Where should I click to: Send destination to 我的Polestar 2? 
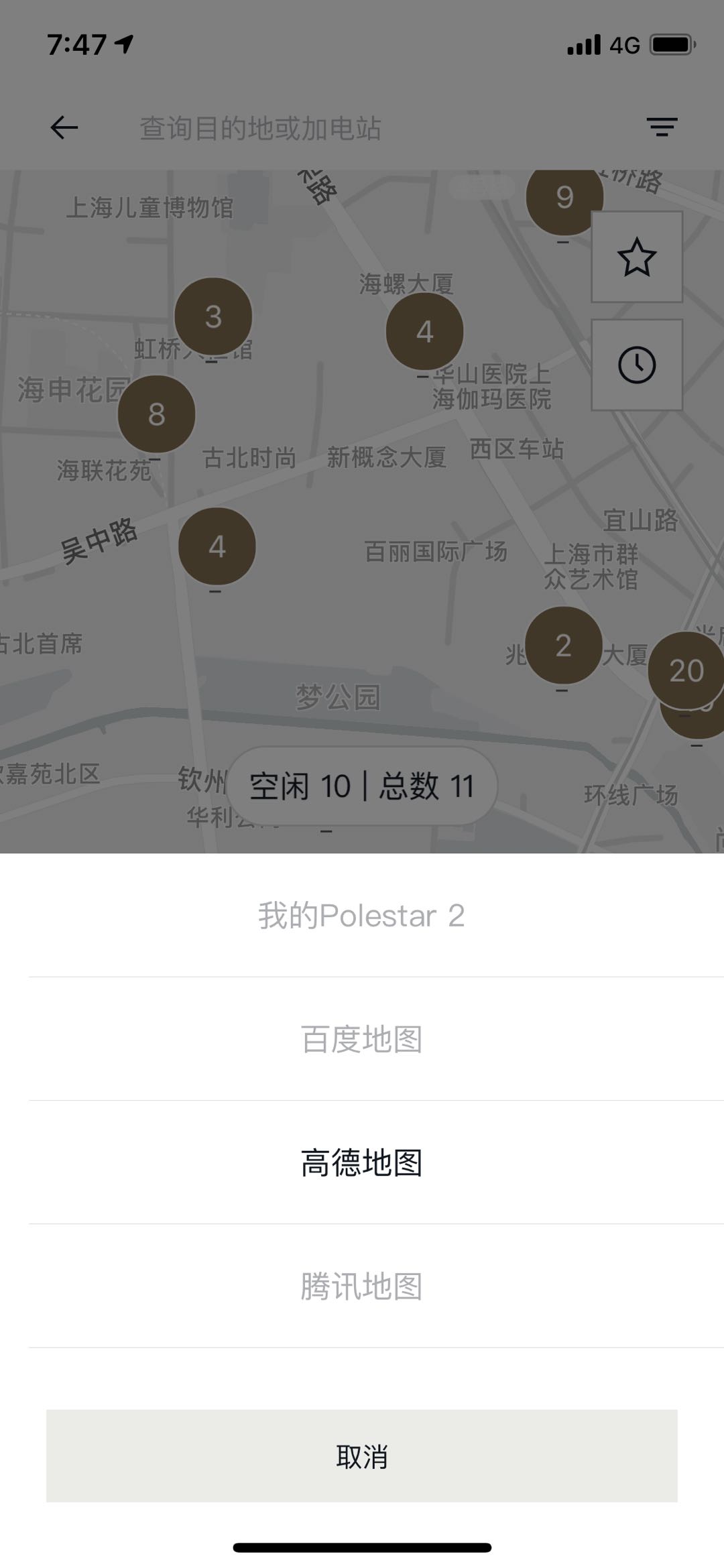point(362,916)
